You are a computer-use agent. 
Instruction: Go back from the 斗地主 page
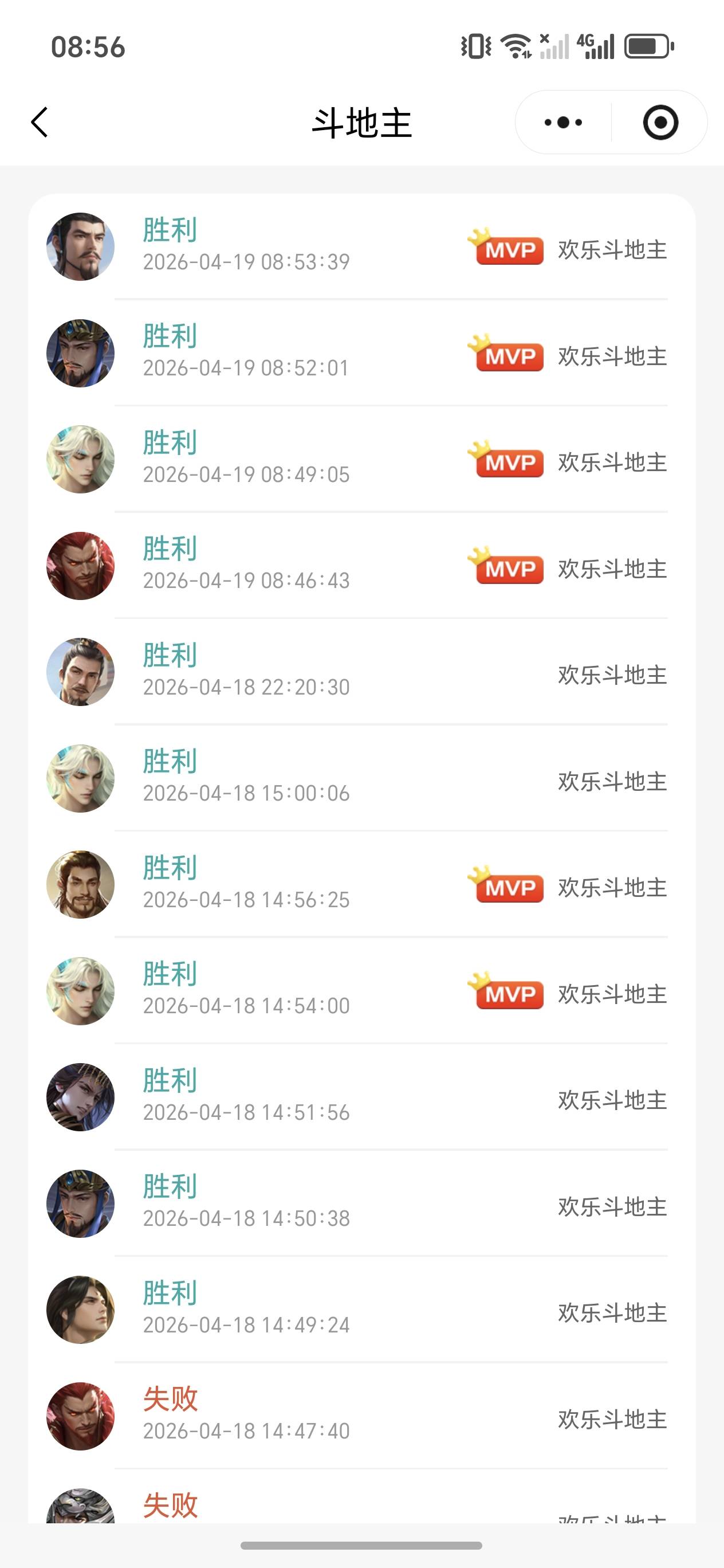[40, 122]
